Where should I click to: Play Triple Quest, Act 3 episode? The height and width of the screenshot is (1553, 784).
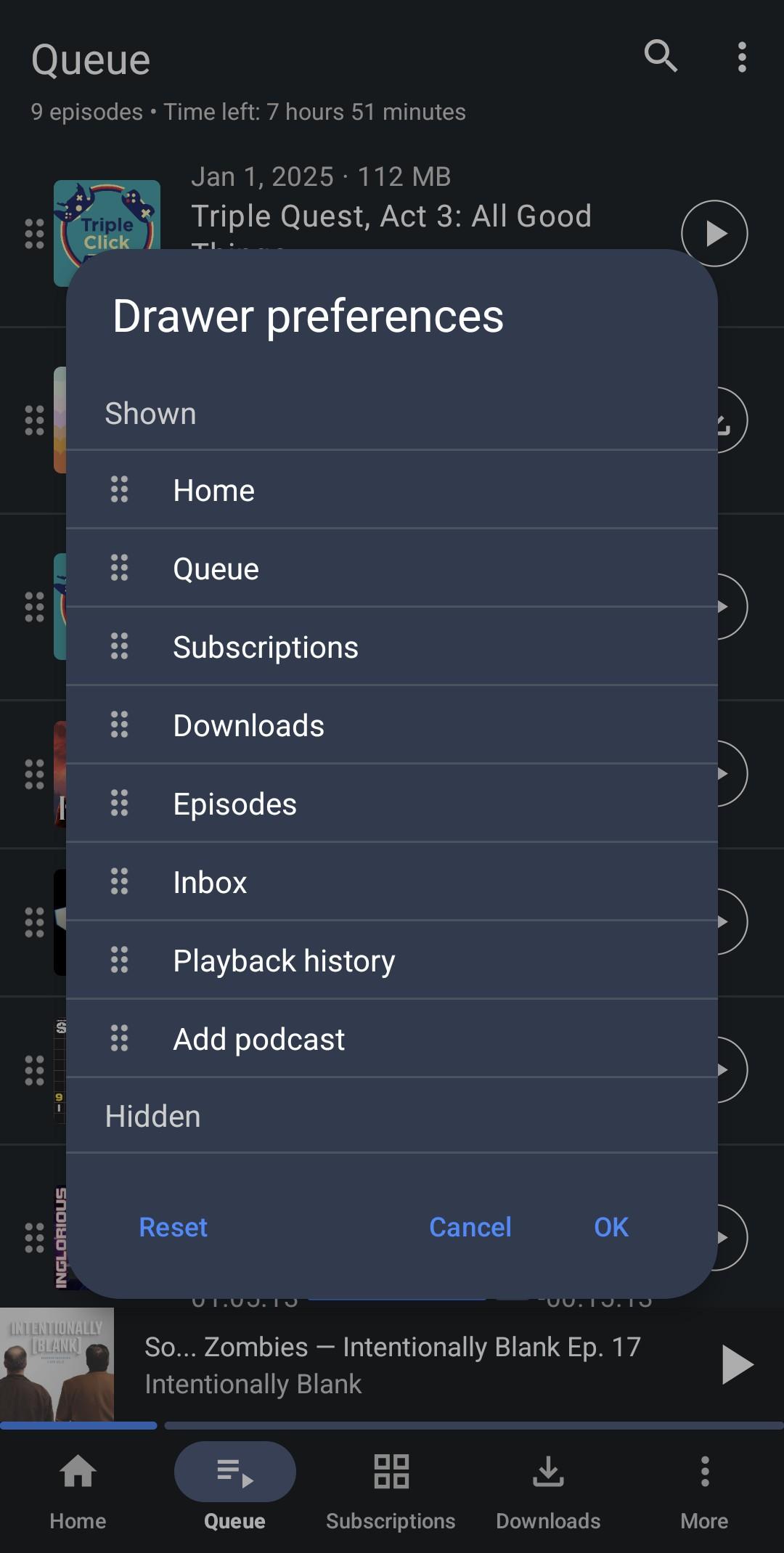click(x=714, y=233)
